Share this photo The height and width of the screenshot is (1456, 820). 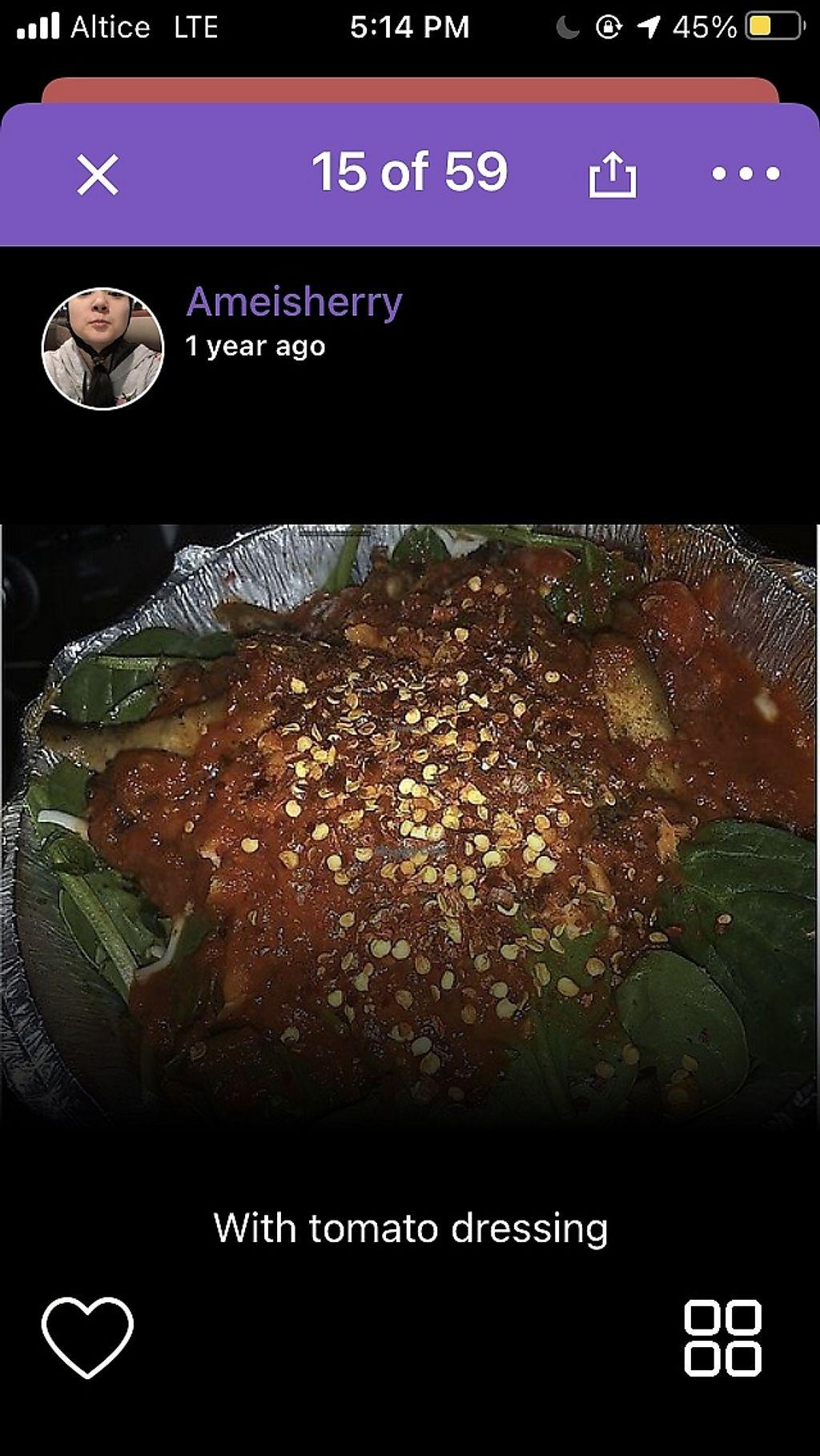click(x=613, y=175)
